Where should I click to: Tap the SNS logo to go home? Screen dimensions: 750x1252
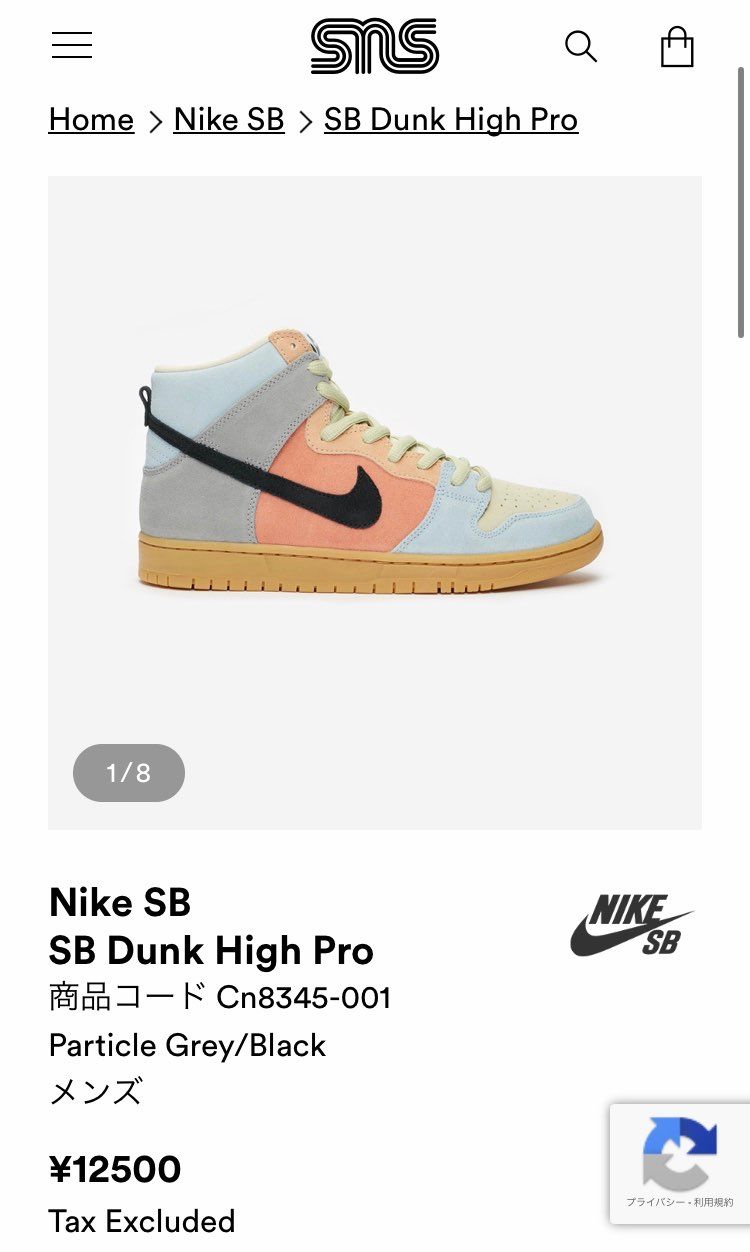(x=374, y=46)
